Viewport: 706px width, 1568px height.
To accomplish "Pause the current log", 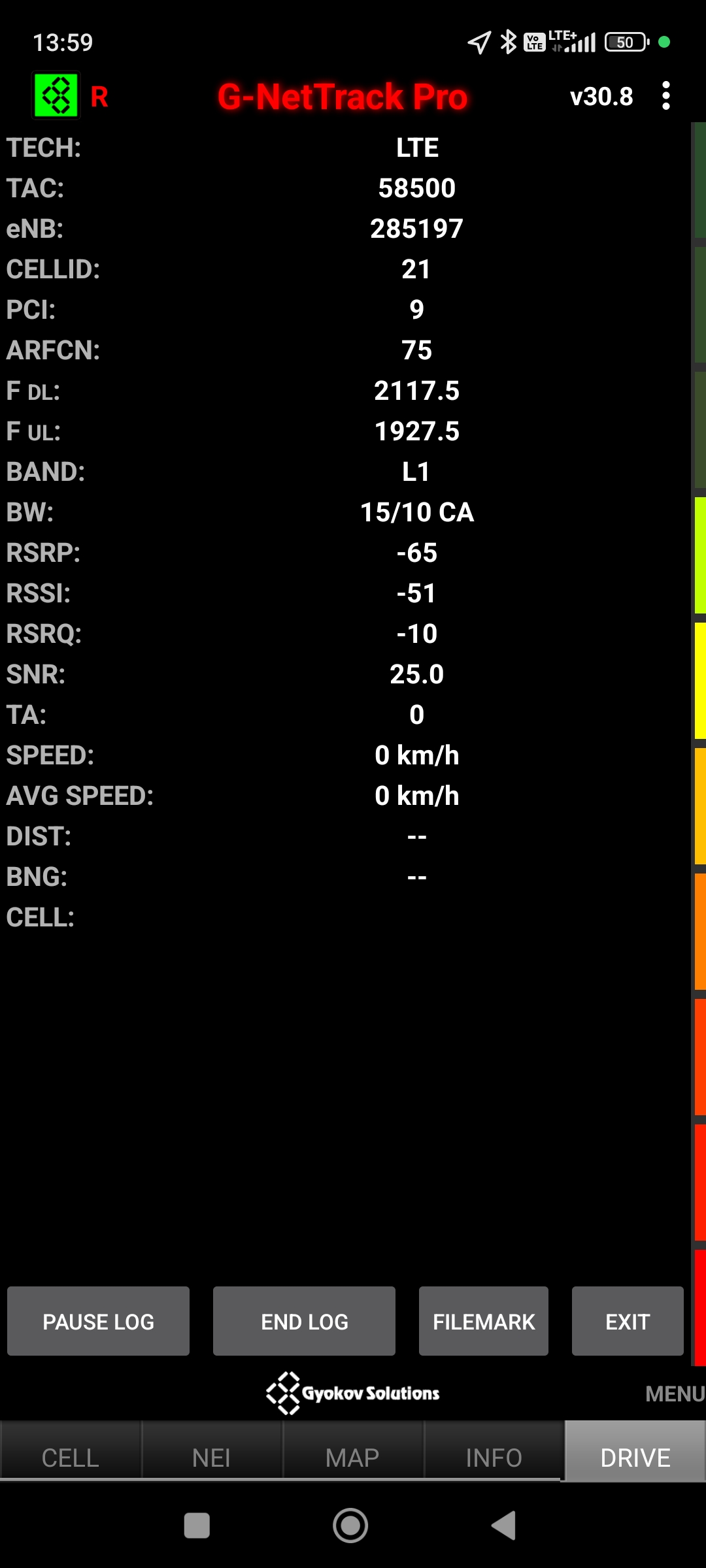I will coord(98,1321).
